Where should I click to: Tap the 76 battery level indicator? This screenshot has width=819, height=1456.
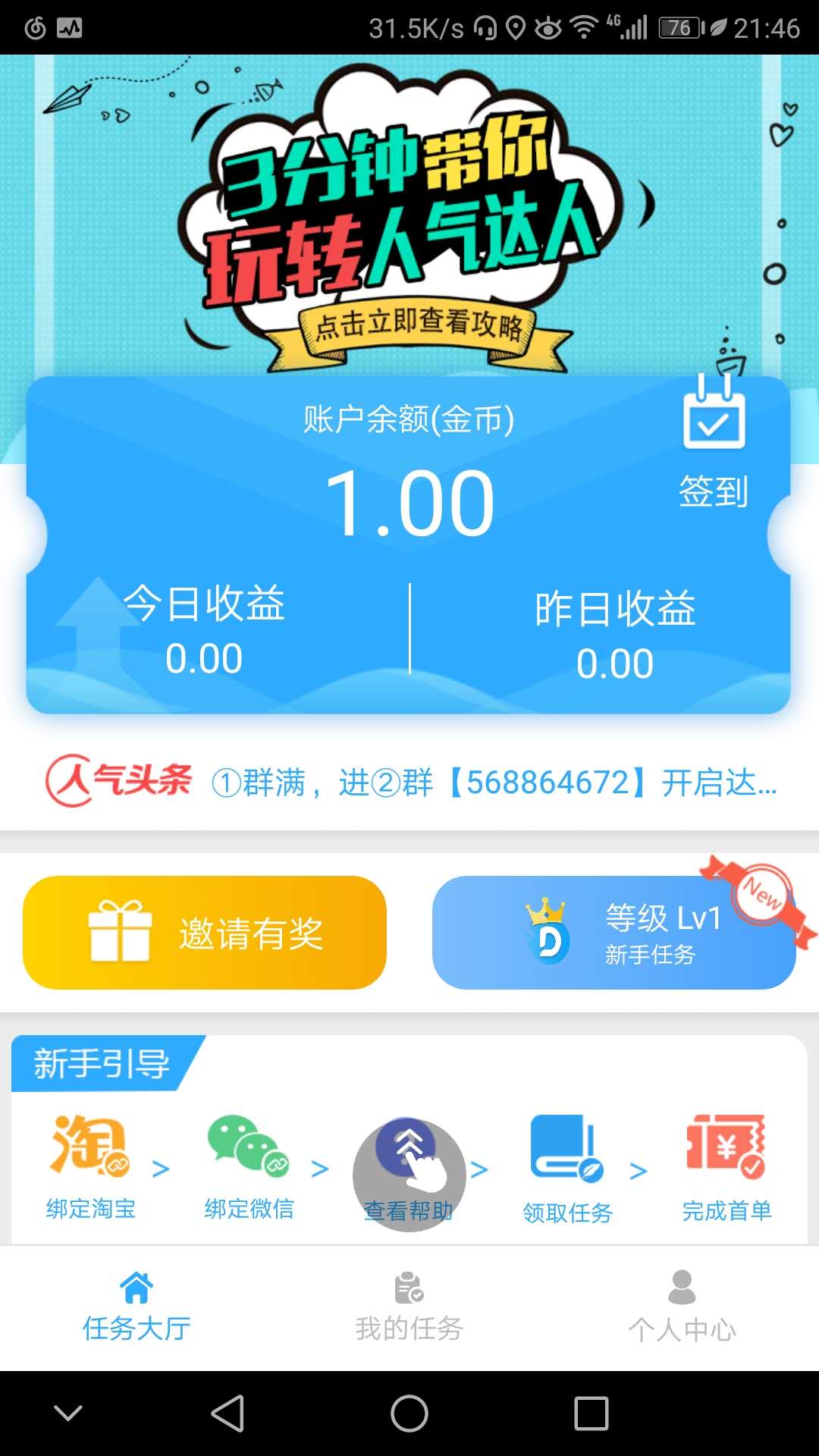tap(679, 25)
